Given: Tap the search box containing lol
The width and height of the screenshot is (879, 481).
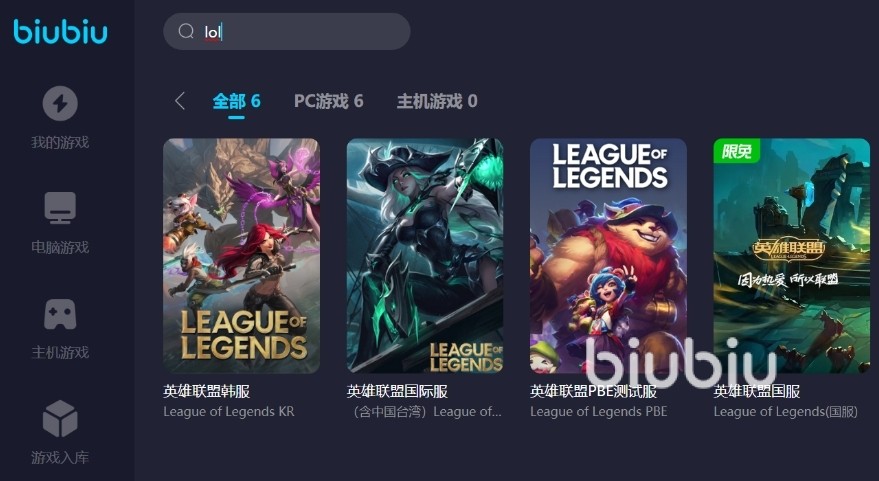Looking at the screenshot, I should coord(286,32).
